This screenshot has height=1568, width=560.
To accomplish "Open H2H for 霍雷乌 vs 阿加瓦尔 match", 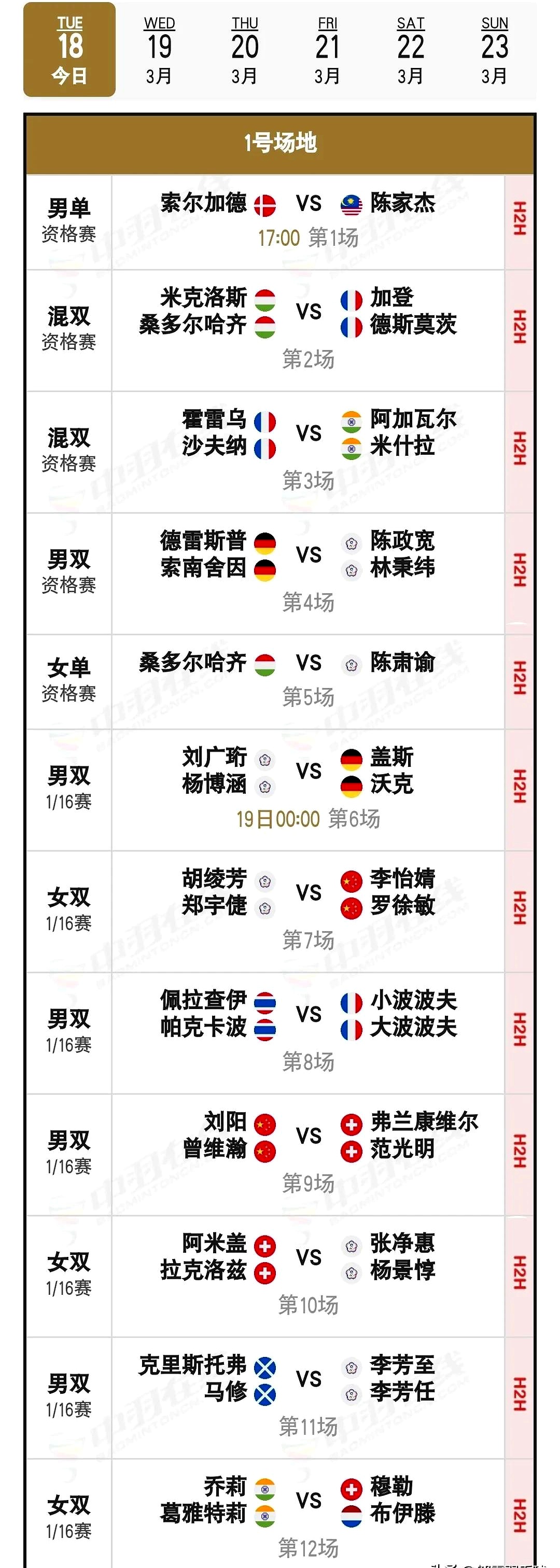I will [519, 449].
